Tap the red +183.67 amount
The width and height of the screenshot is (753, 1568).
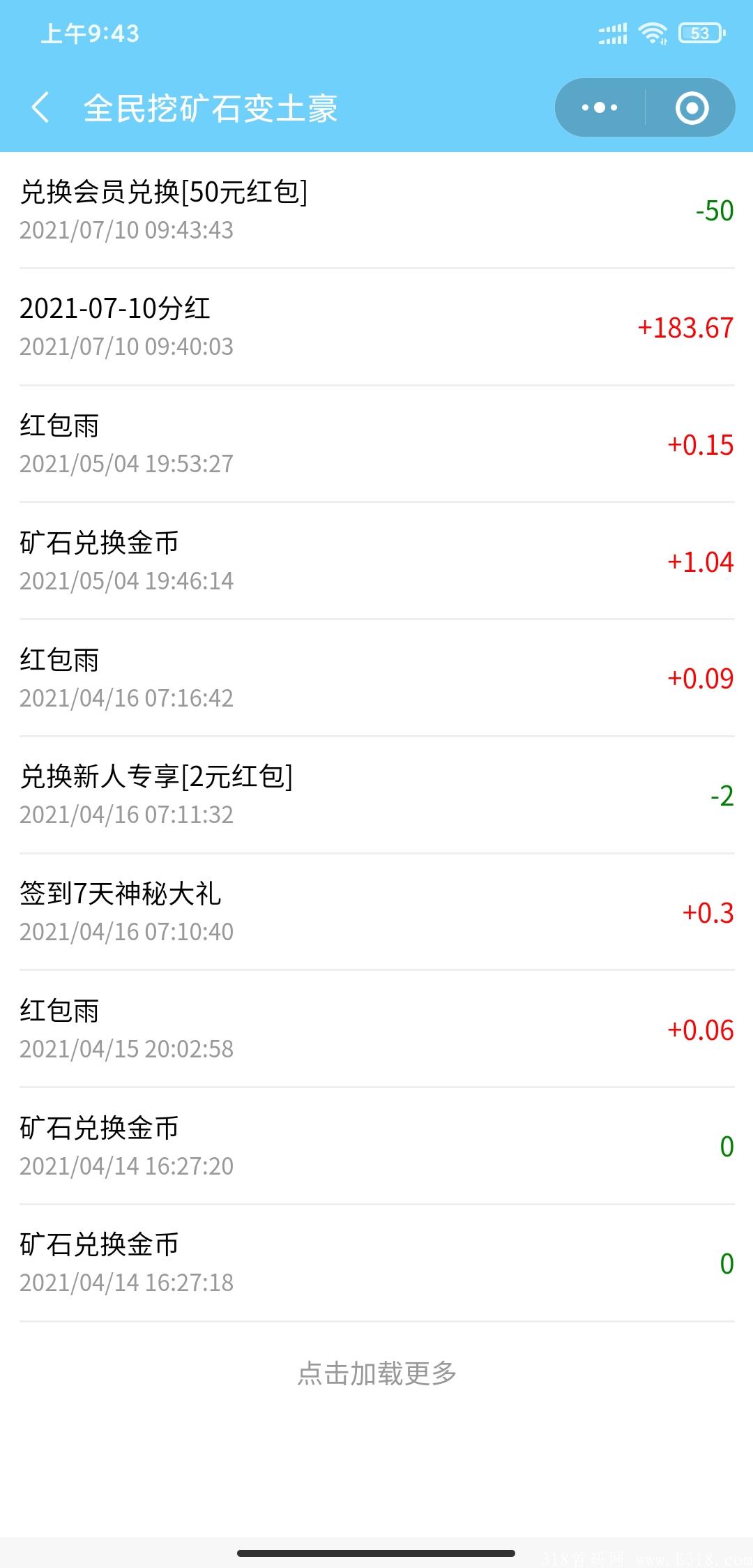[684, 328]
